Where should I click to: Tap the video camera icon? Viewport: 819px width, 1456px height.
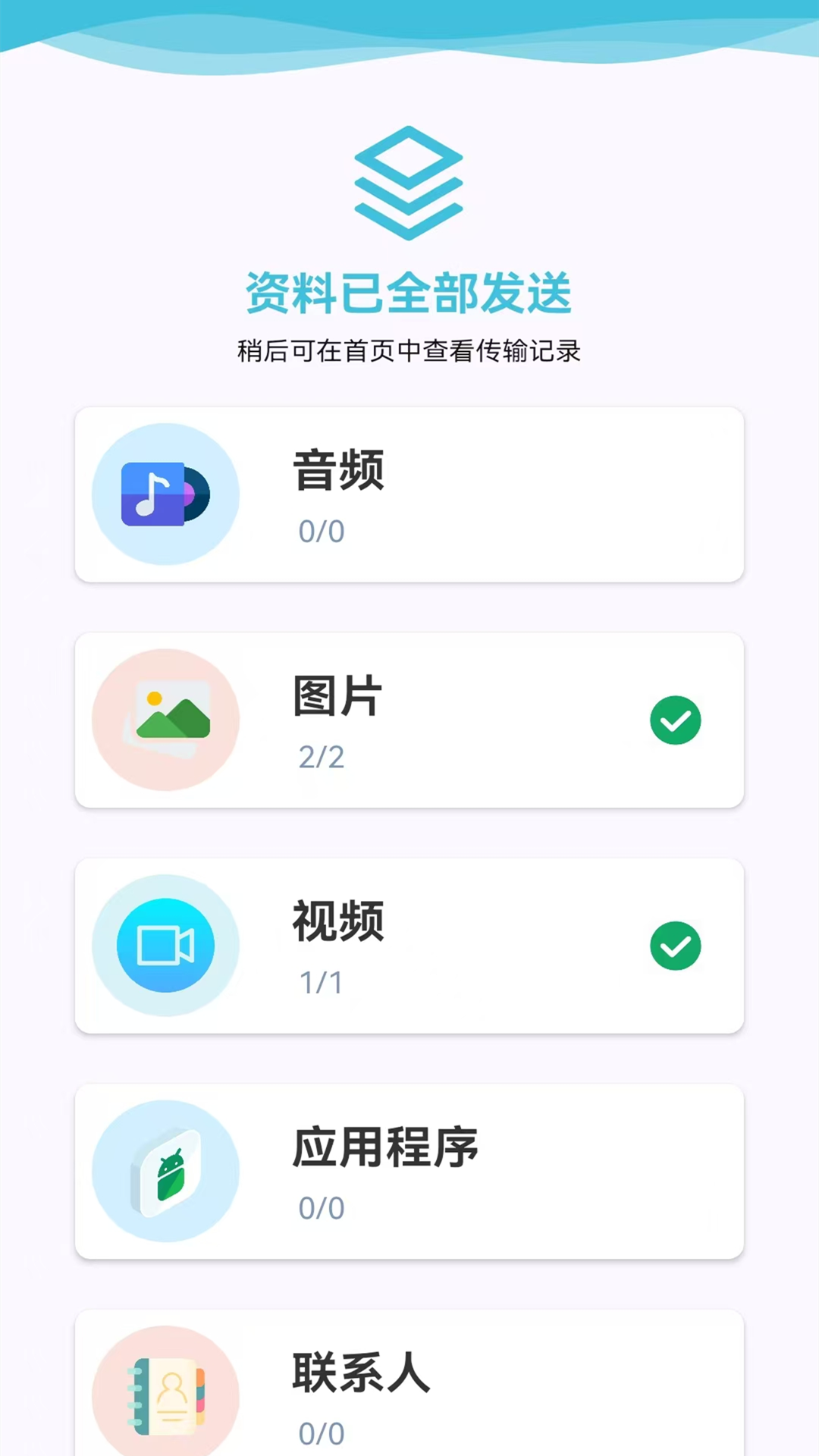[164, 944]
